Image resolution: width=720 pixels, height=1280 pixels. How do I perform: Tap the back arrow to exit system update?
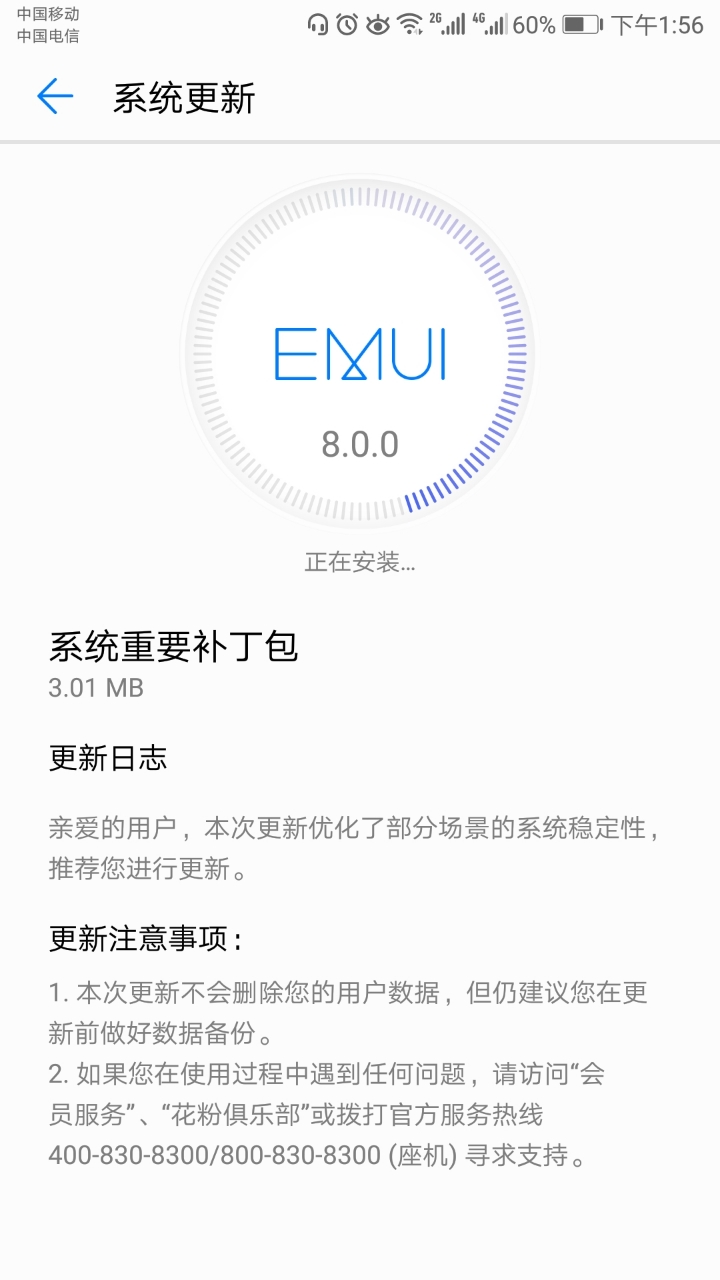tap(55, 97)
